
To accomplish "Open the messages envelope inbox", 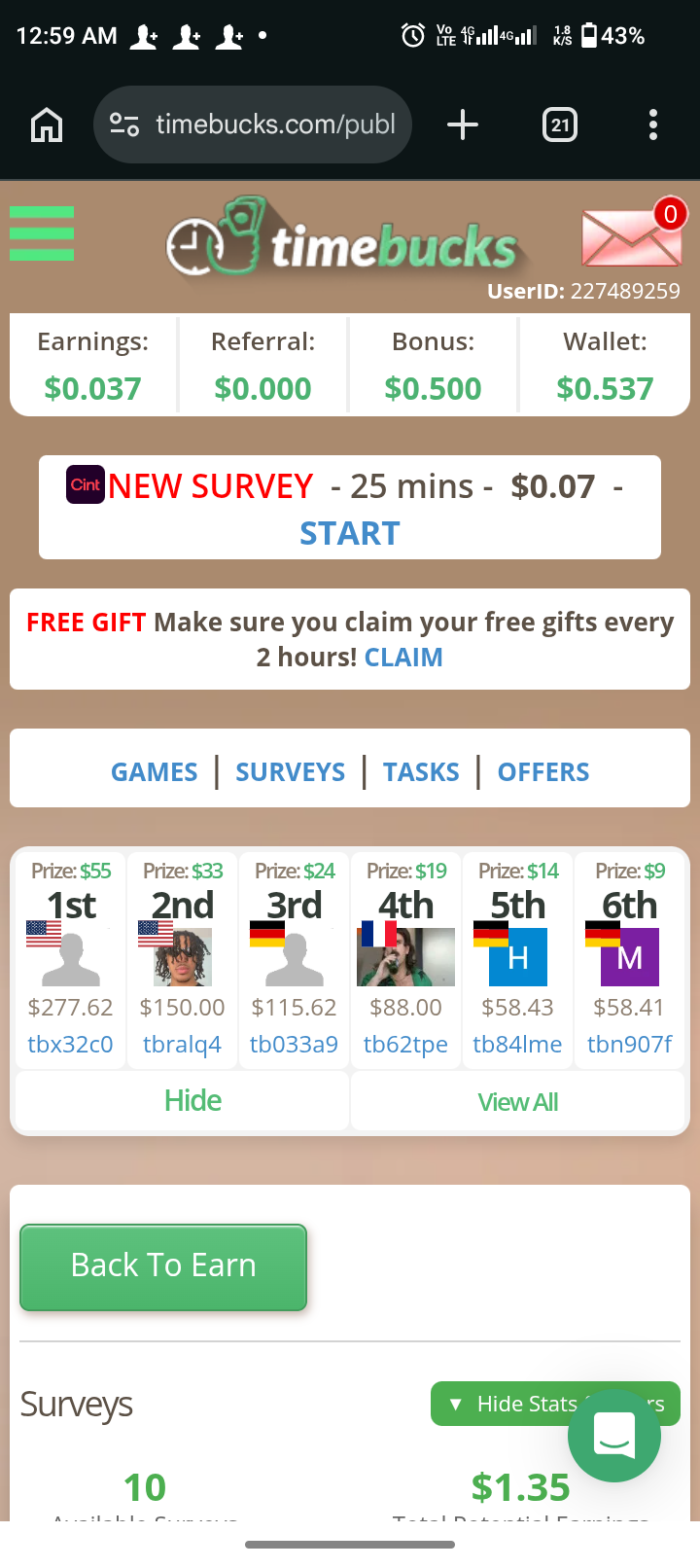I will tap(632, 236).
